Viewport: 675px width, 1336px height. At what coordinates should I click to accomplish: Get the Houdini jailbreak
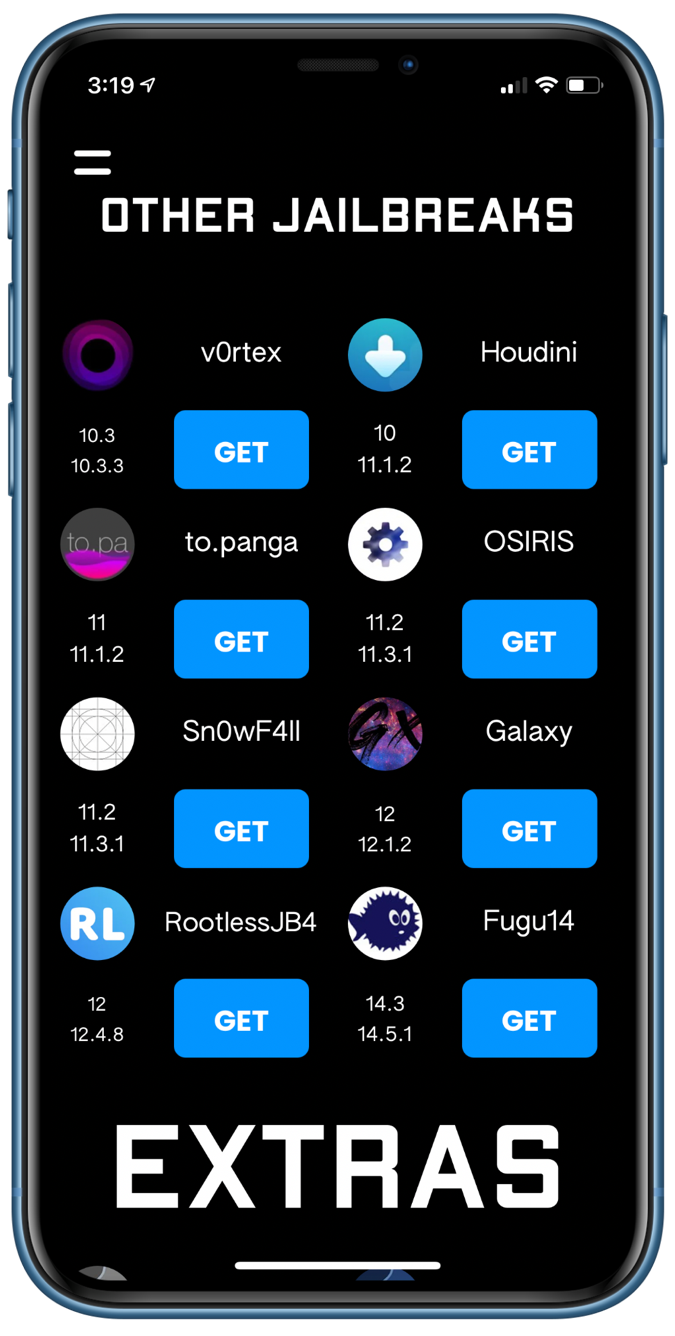point(529,450)
